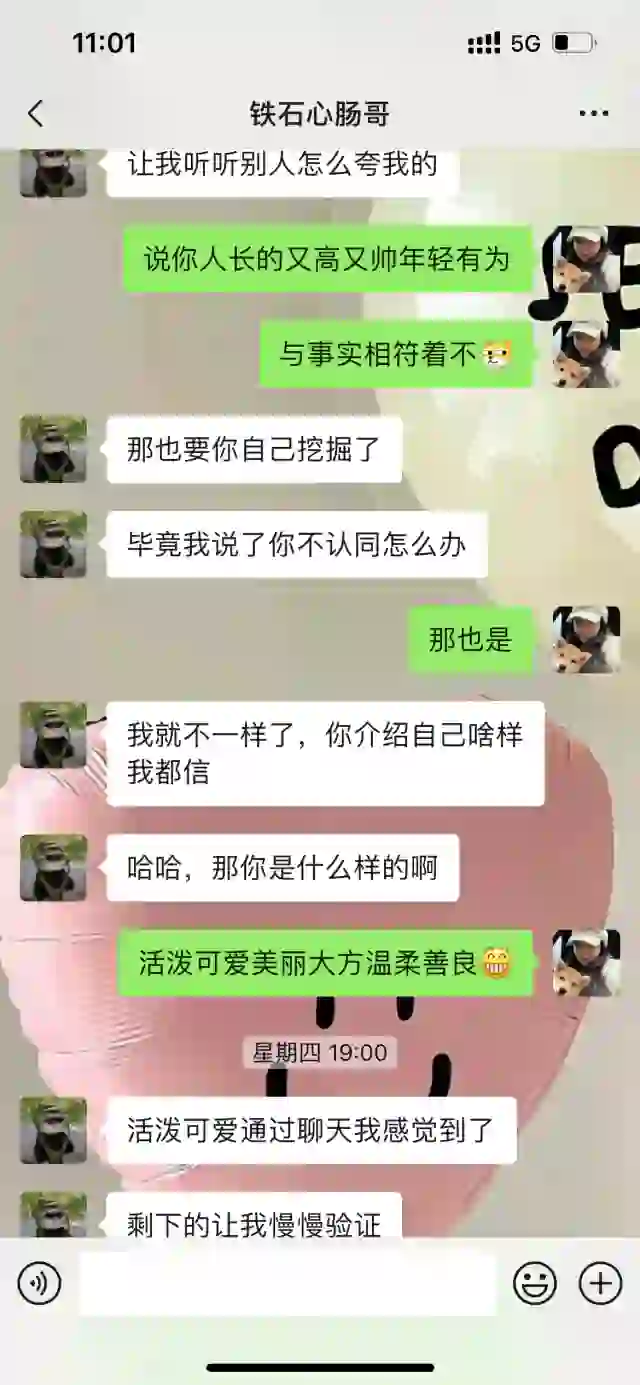This screenshot has height=1385, width=640.
Task: Switch to voice message input
Action: coord(40,1283)
